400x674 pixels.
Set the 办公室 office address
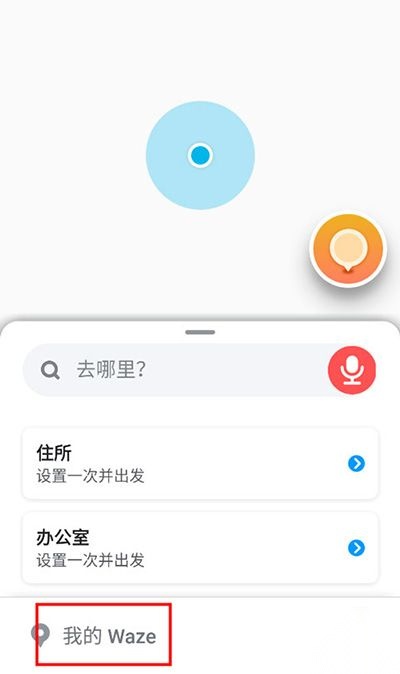[200, 548]
